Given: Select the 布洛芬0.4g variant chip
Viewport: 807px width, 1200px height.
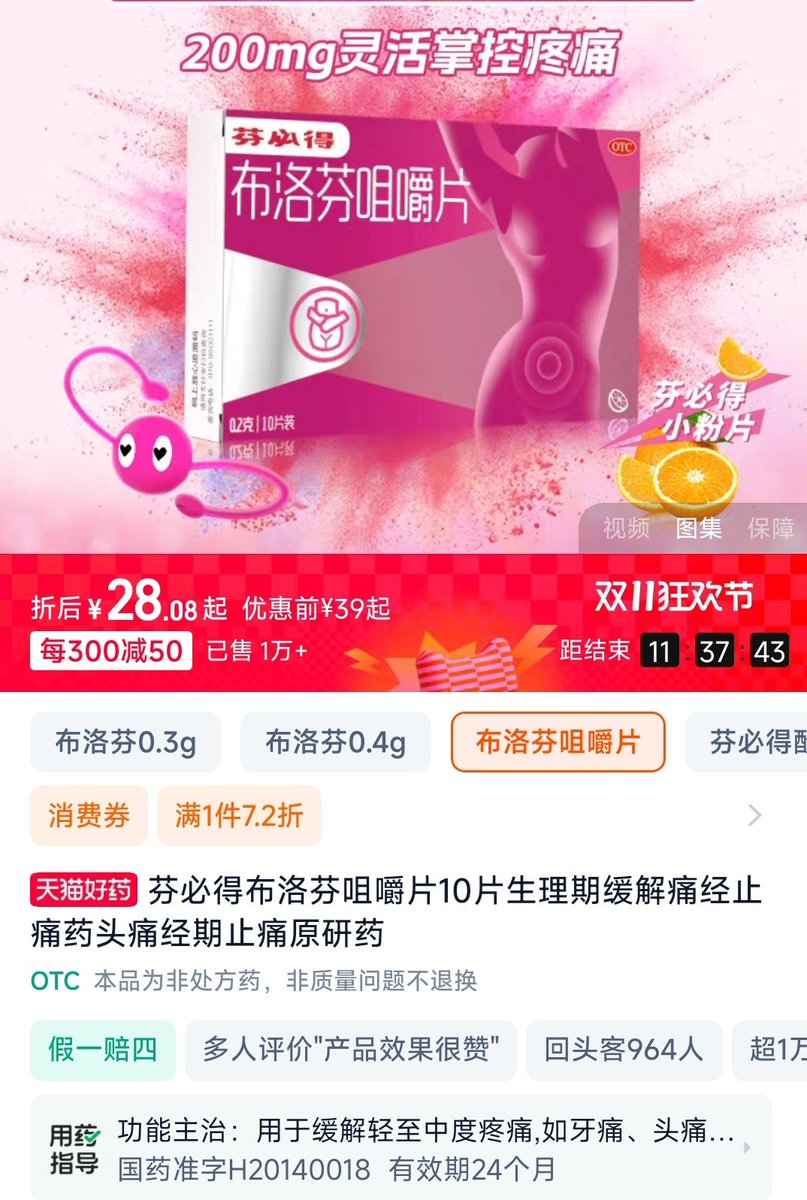Looking at the screenshot, I should [x=335, y=742].
